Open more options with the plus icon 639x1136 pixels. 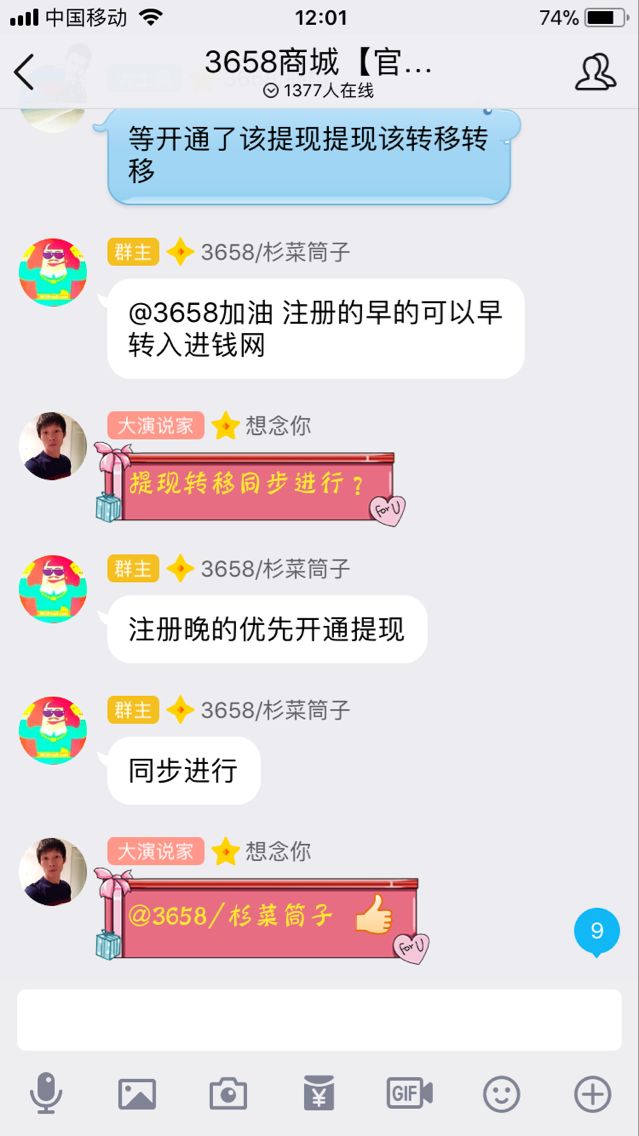pyautogui.click(x=592, y=1094)
